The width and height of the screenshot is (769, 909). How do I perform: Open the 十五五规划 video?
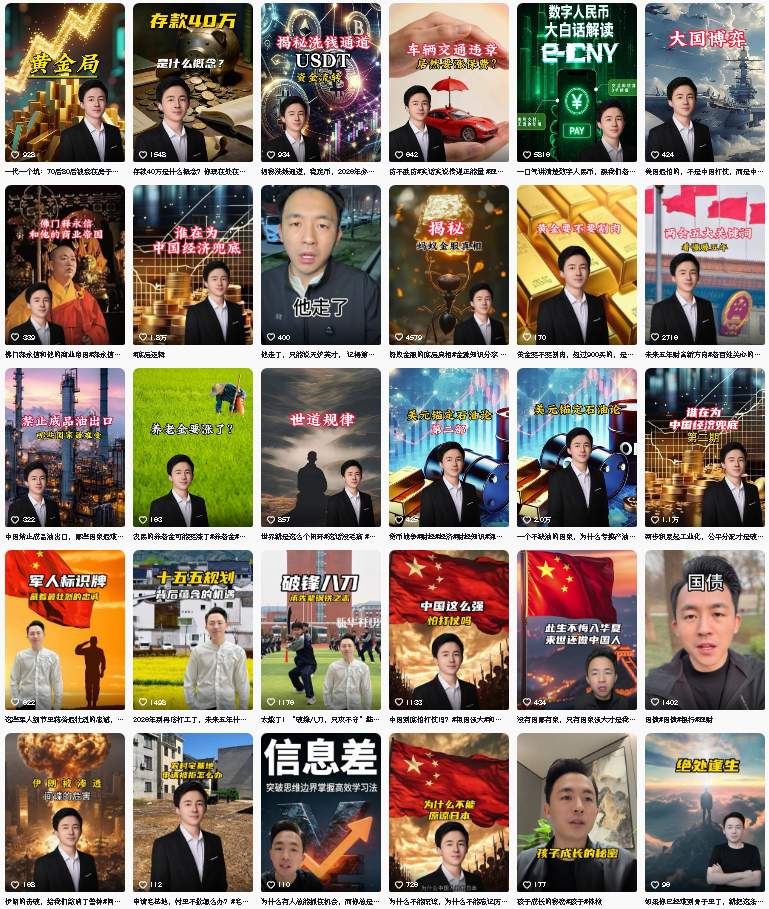click(193, 630)
